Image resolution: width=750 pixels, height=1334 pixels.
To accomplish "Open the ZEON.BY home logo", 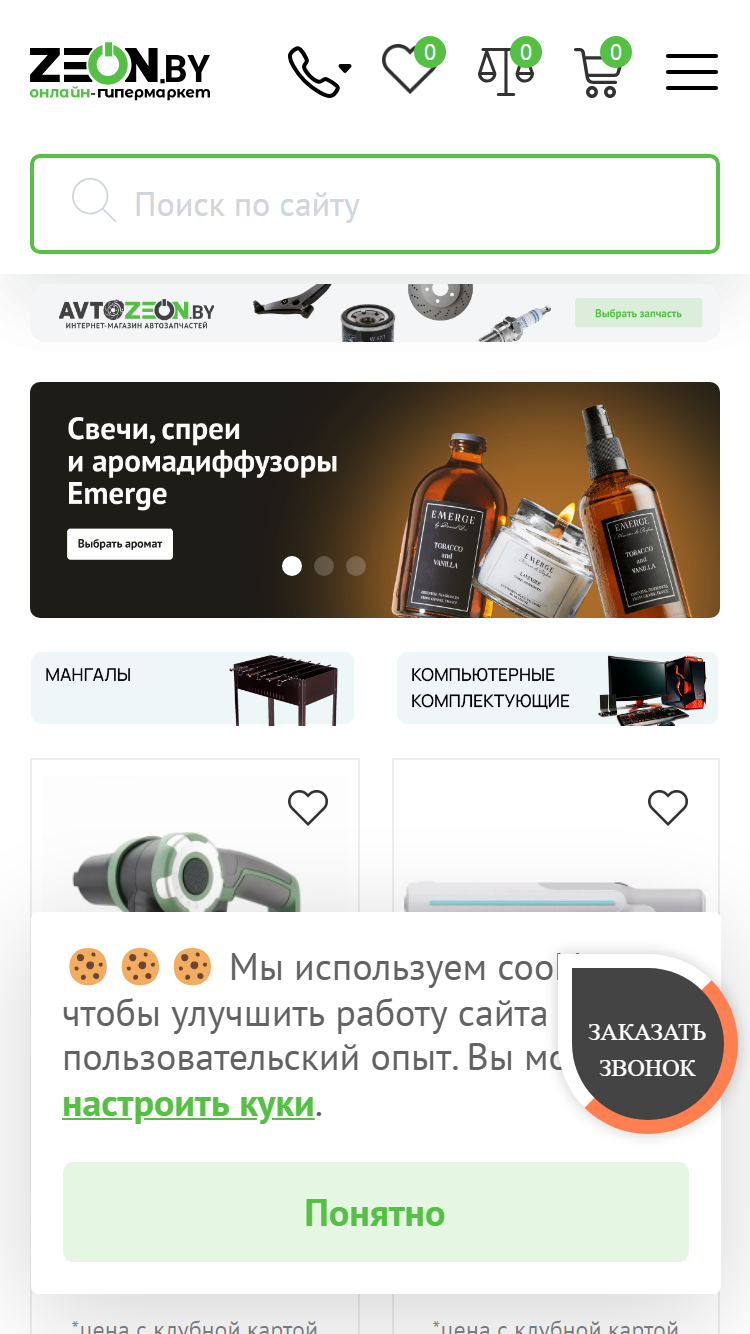I will coord(120,72).
